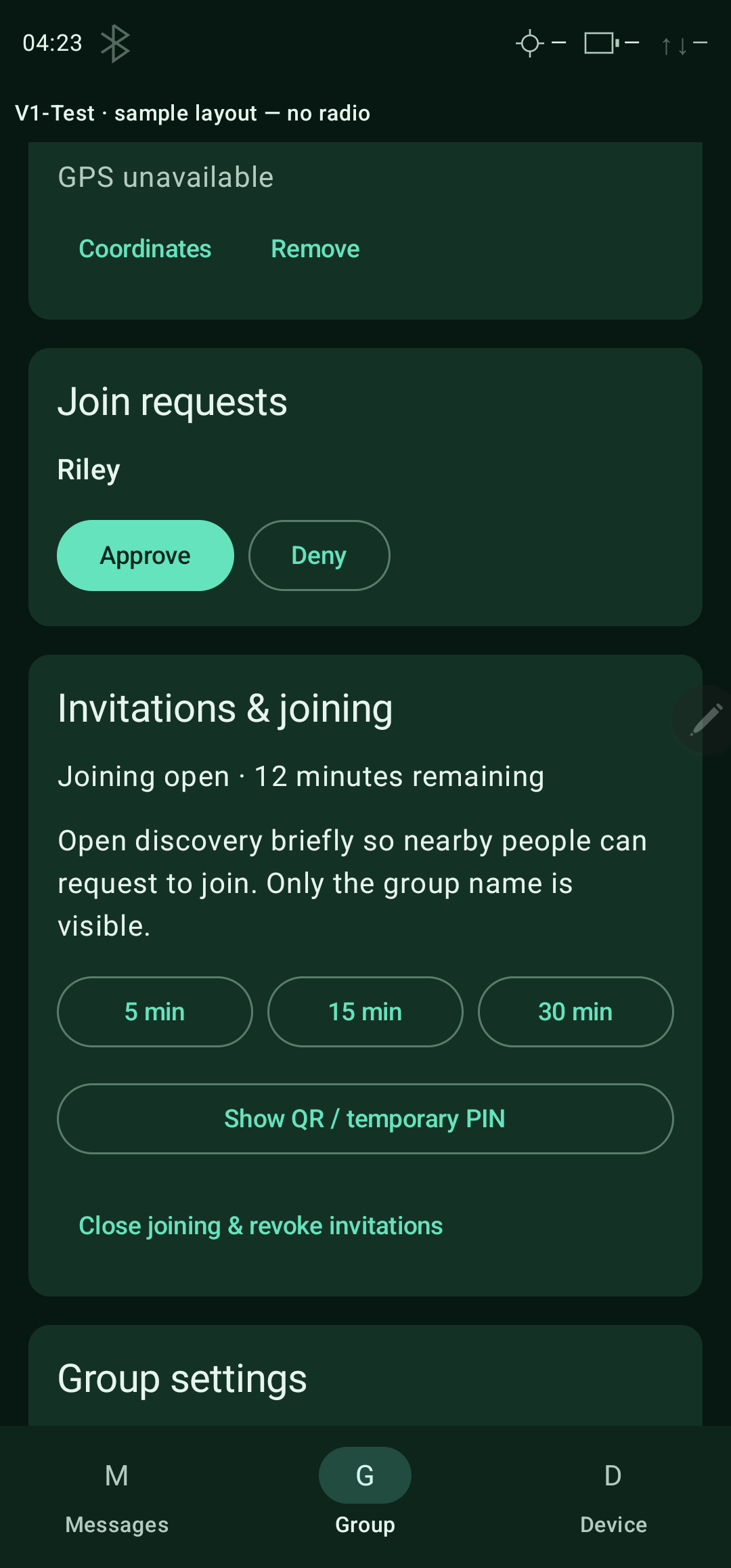Deny Riley's join request
The height and width of the screenshot is (1568, 731).
[x=319, y=555]
